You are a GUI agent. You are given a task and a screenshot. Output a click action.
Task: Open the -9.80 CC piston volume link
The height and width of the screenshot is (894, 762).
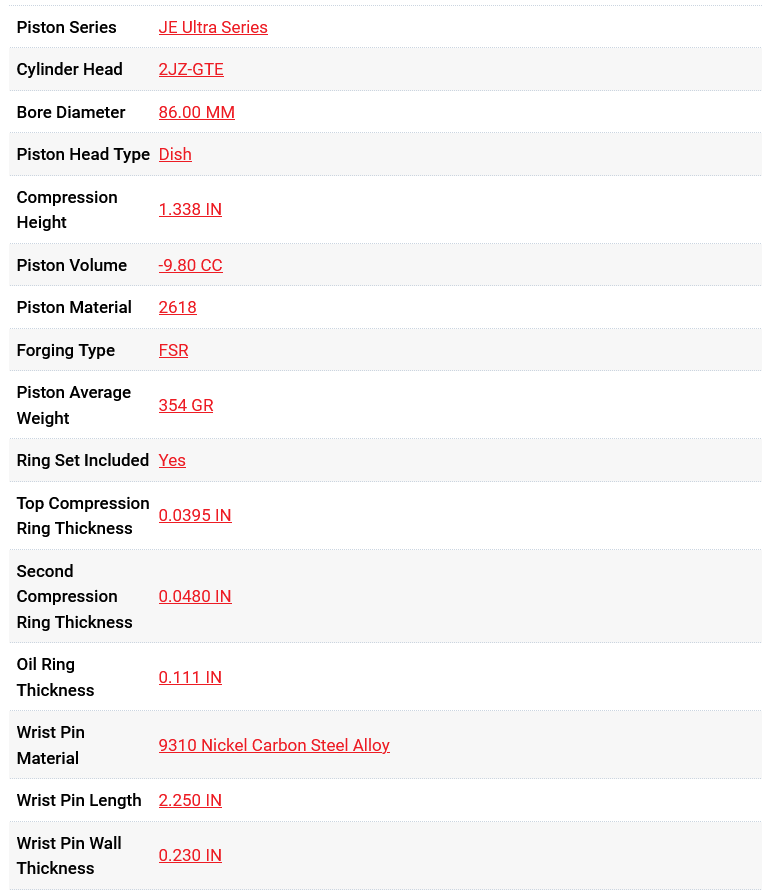click(190, 265)
